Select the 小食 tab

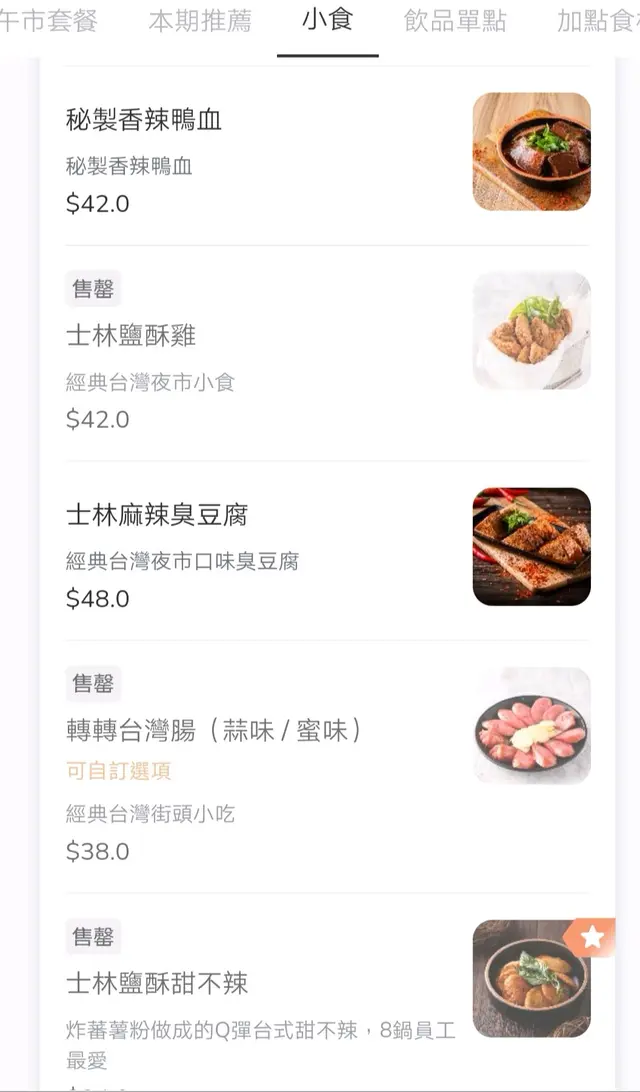[x=327, y=21]
